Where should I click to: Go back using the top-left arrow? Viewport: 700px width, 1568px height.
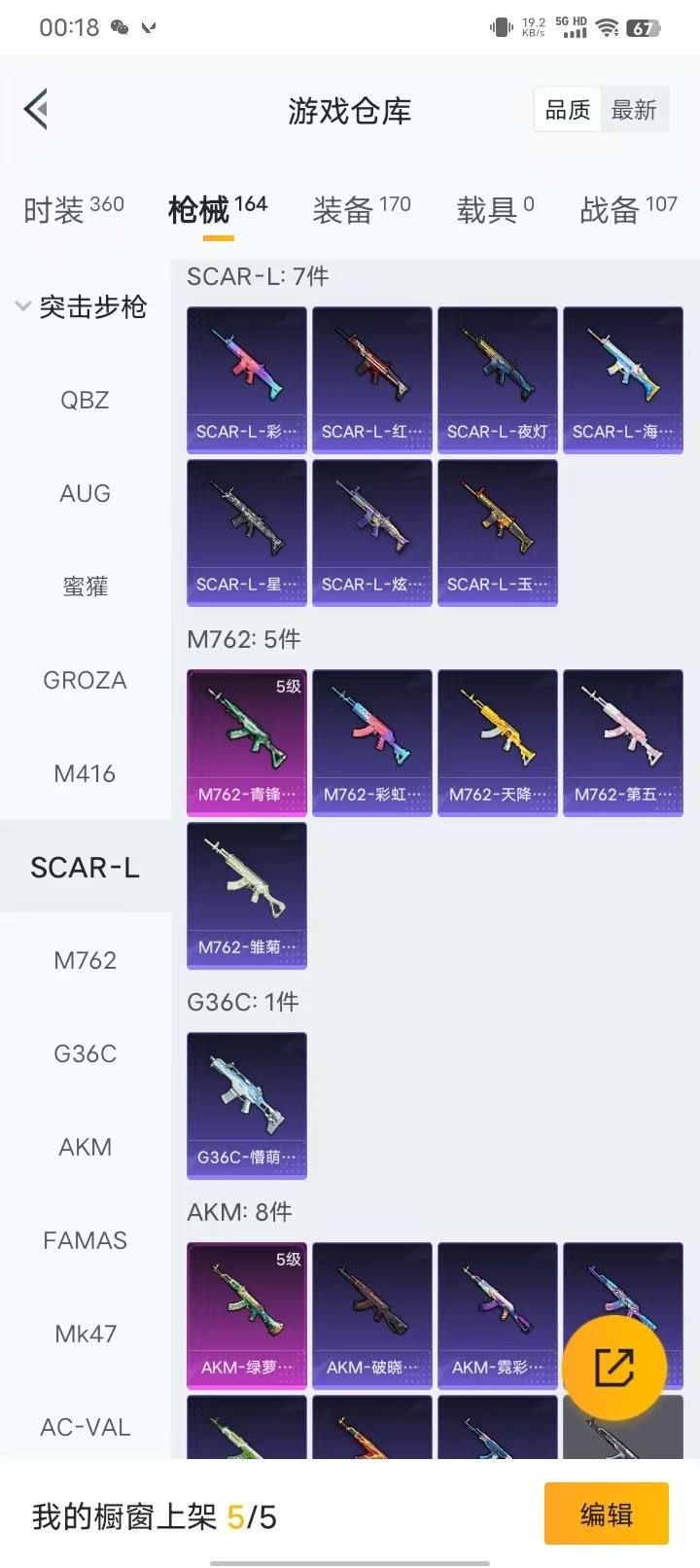(37, 109)
